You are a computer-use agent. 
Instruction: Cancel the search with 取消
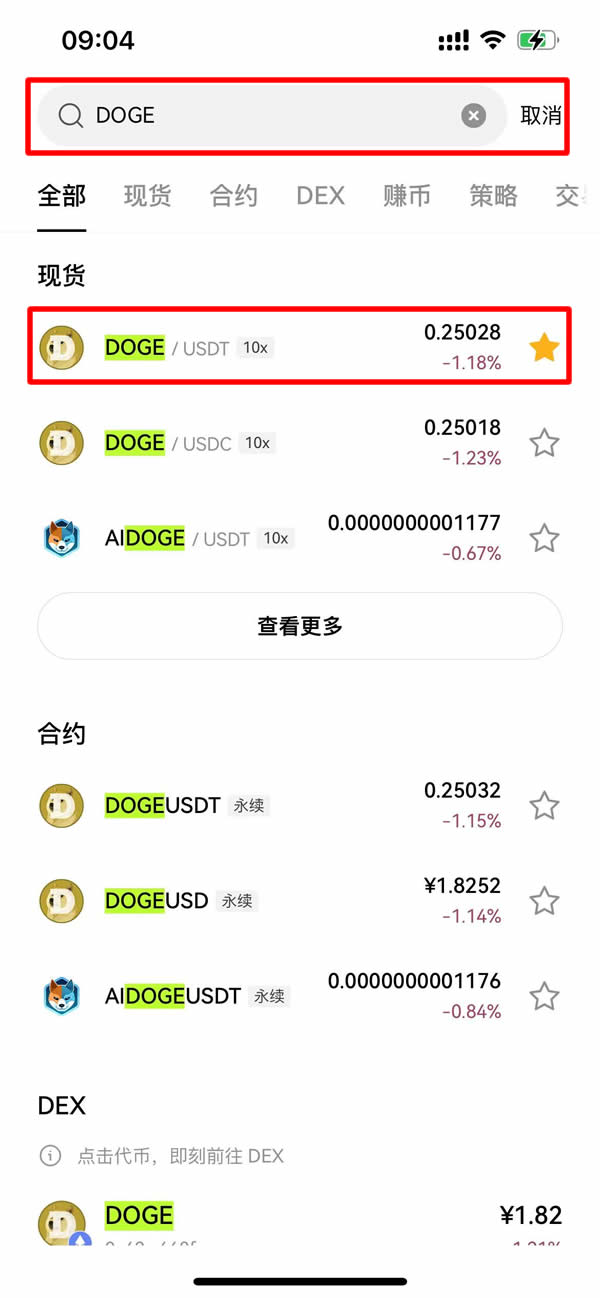click(x=541, y=116)
